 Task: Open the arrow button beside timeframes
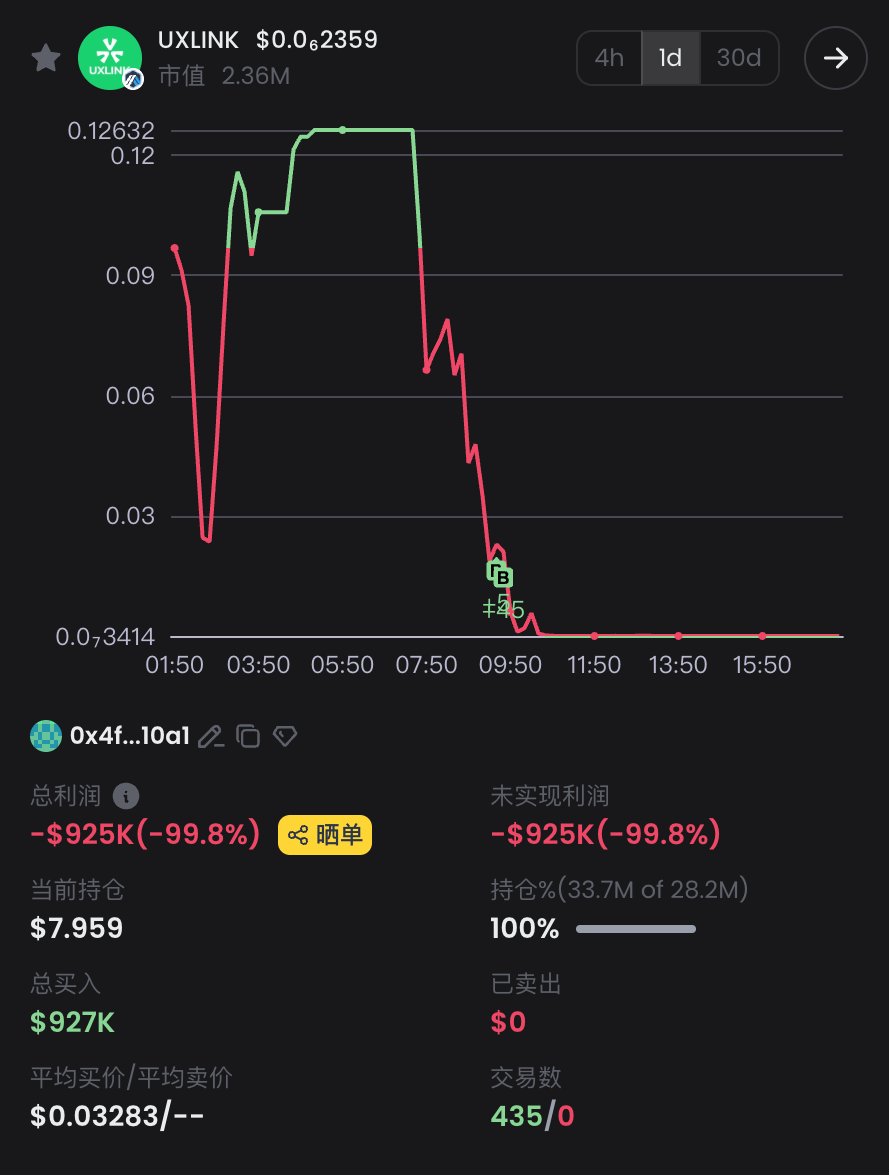[x=835, y=58]
